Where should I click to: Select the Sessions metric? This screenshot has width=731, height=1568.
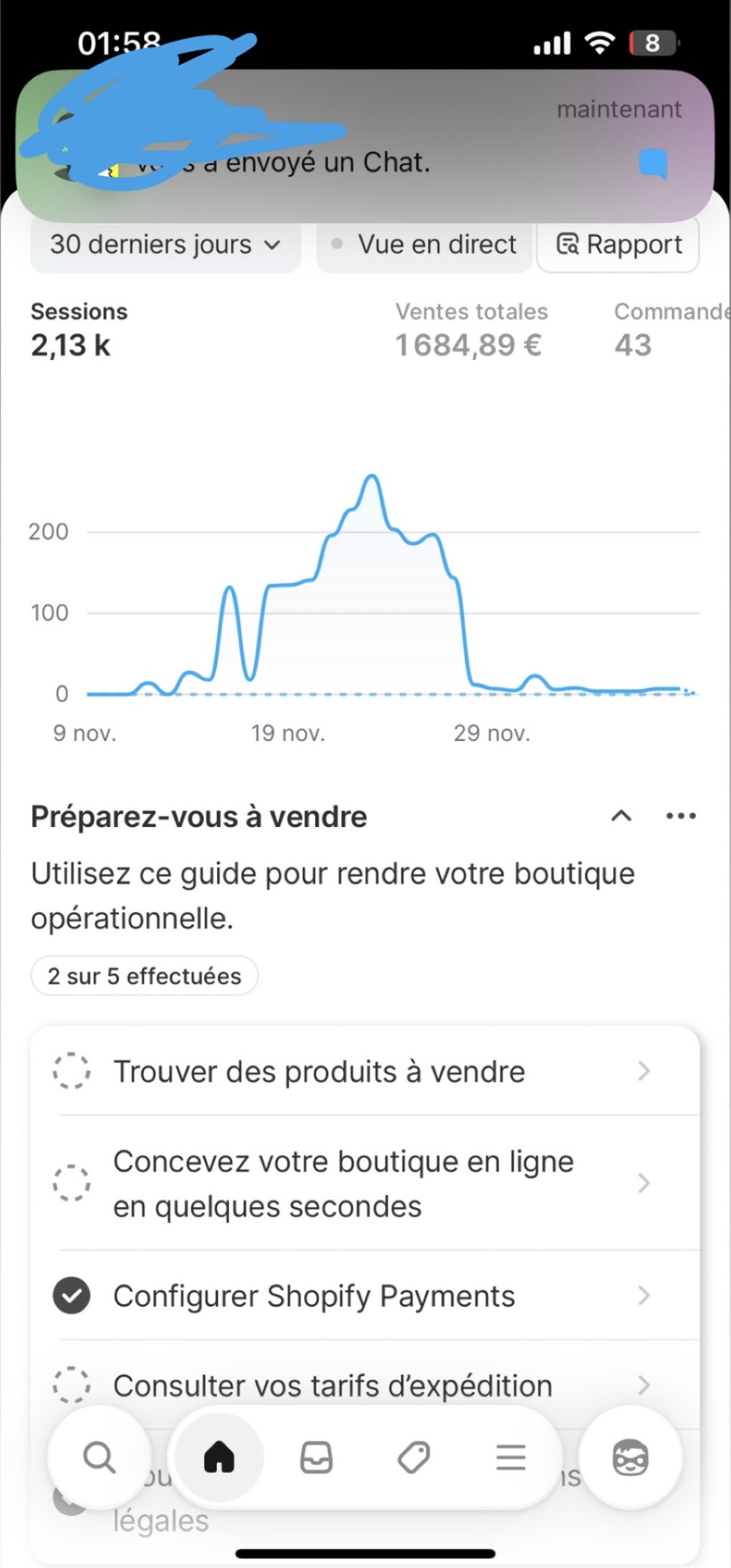[x=79, y=330]
